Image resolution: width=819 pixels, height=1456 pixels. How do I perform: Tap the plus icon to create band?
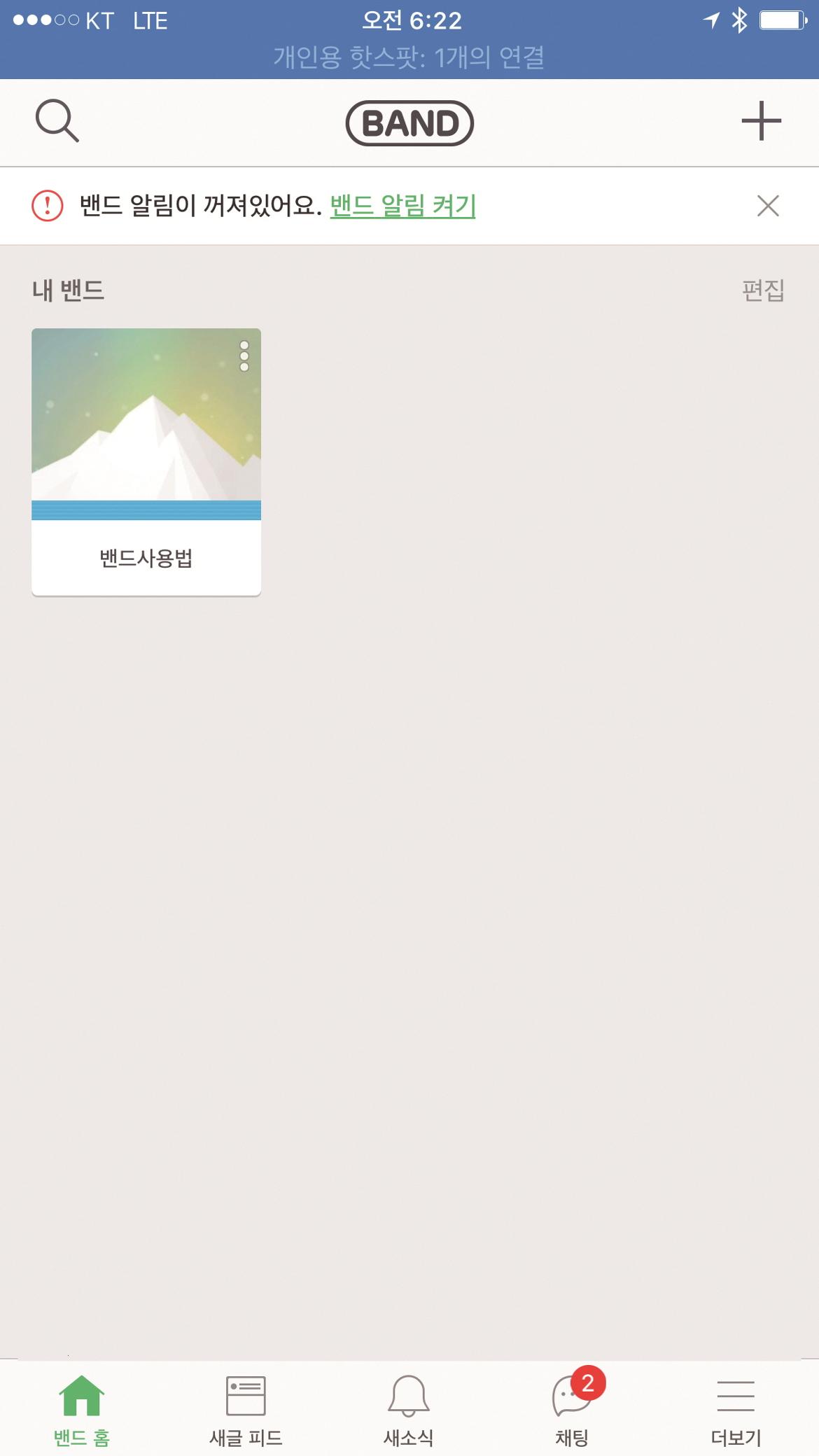click(761, 121)
